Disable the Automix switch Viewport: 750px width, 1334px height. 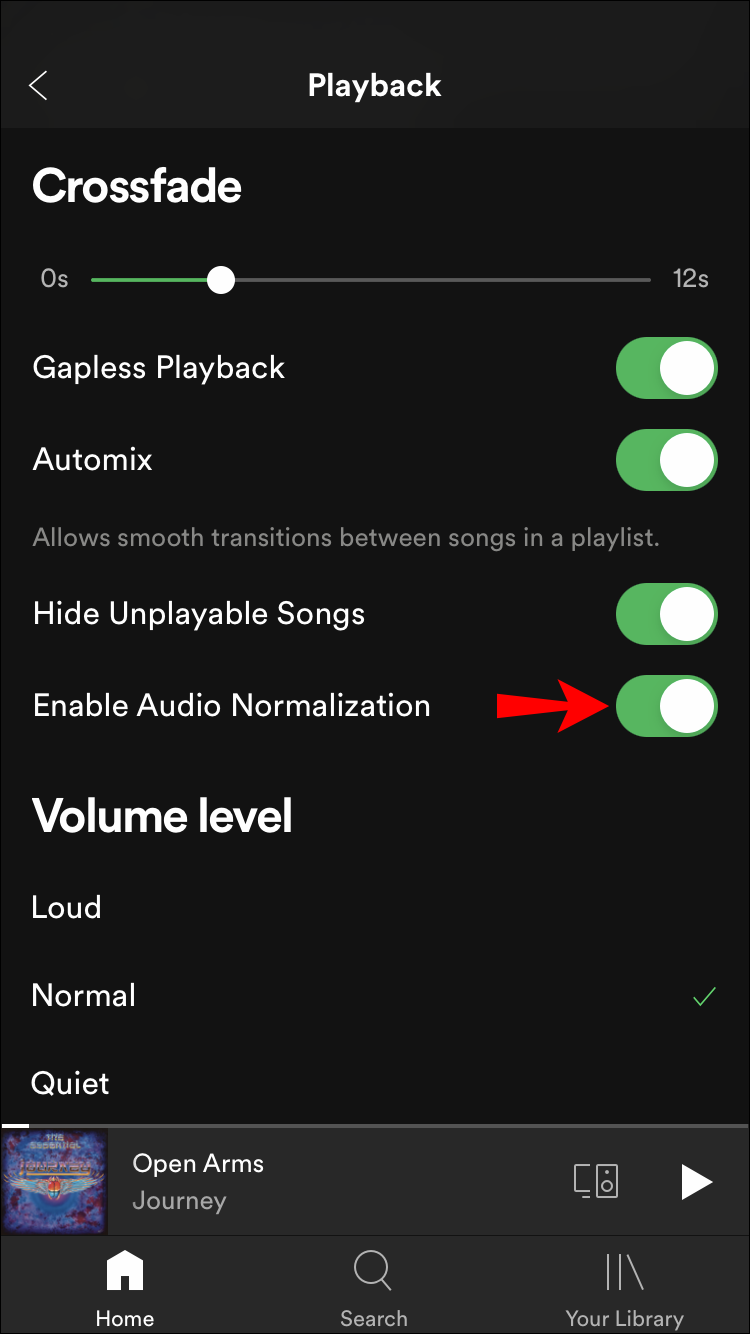(x=666, y=460)
